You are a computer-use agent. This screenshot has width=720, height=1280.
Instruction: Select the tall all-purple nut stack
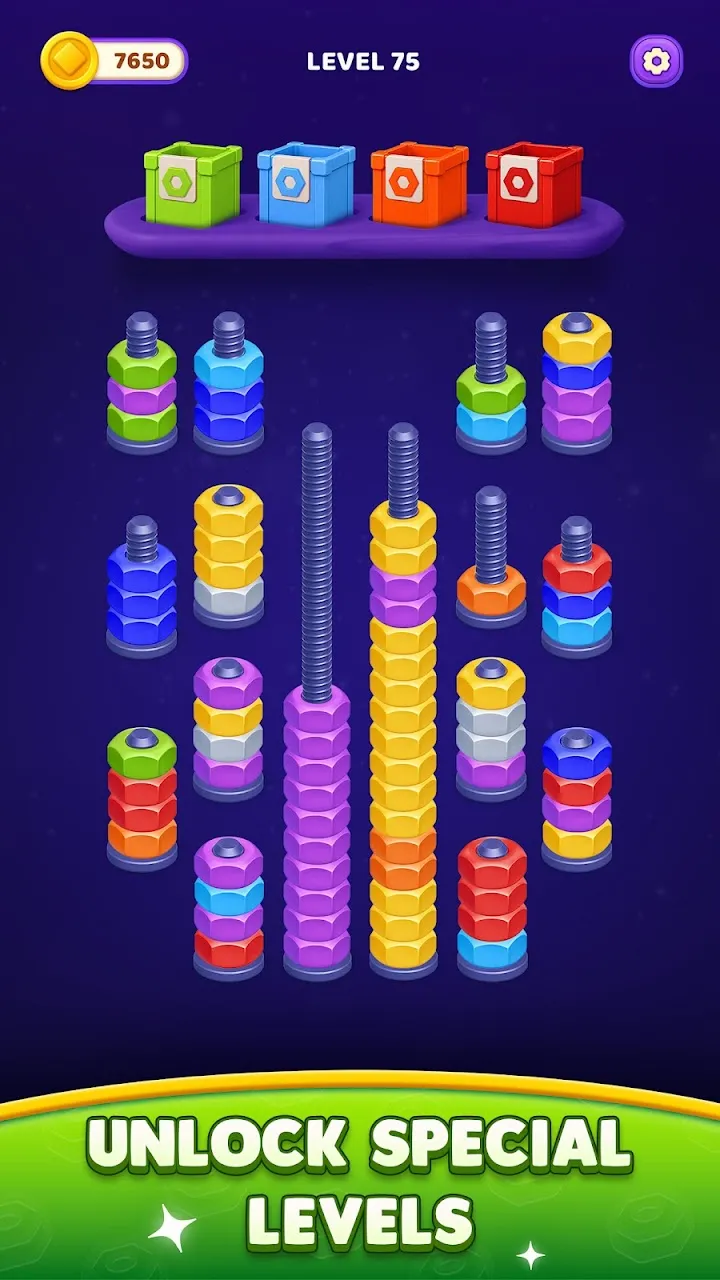coord(317,700)
